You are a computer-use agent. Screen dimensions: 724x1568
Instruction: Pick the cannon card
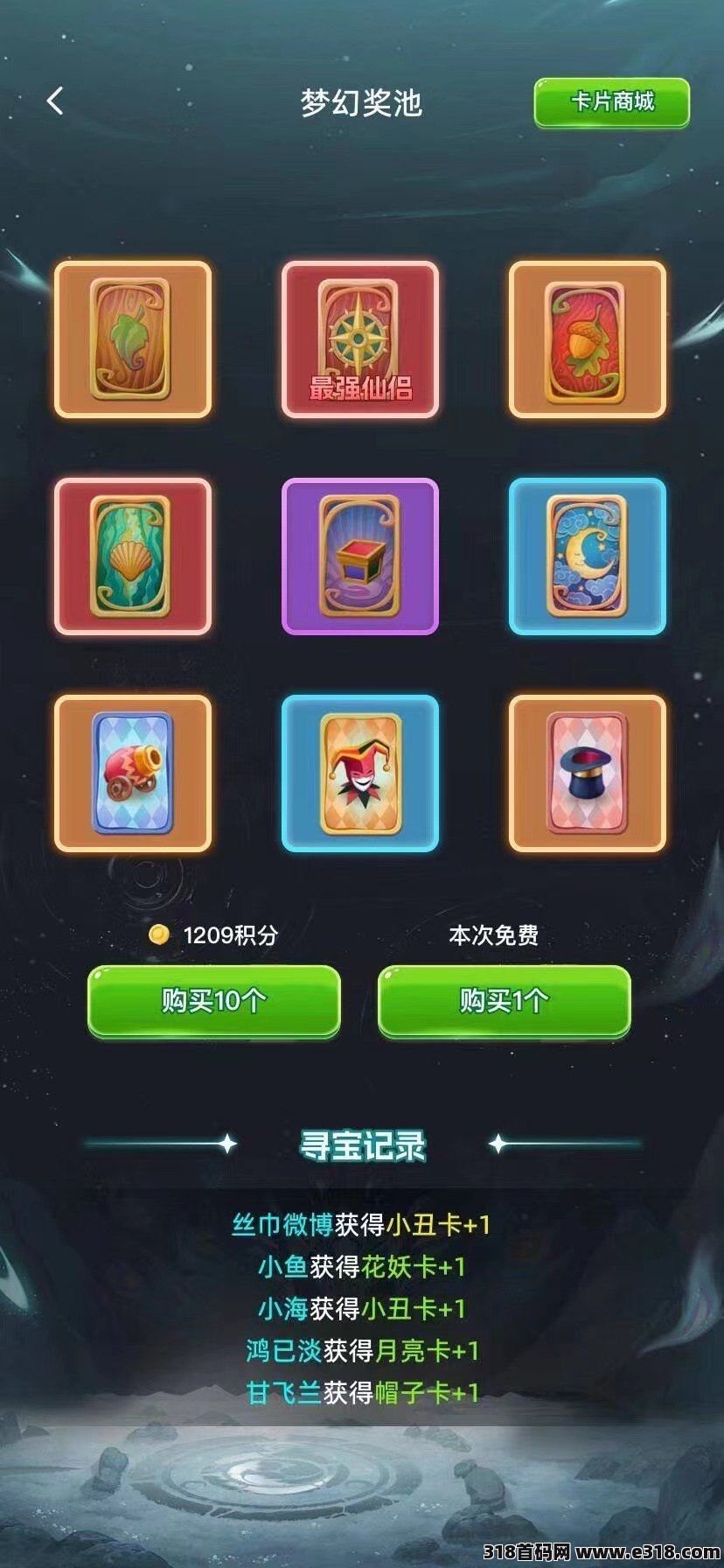click(133, 773)
